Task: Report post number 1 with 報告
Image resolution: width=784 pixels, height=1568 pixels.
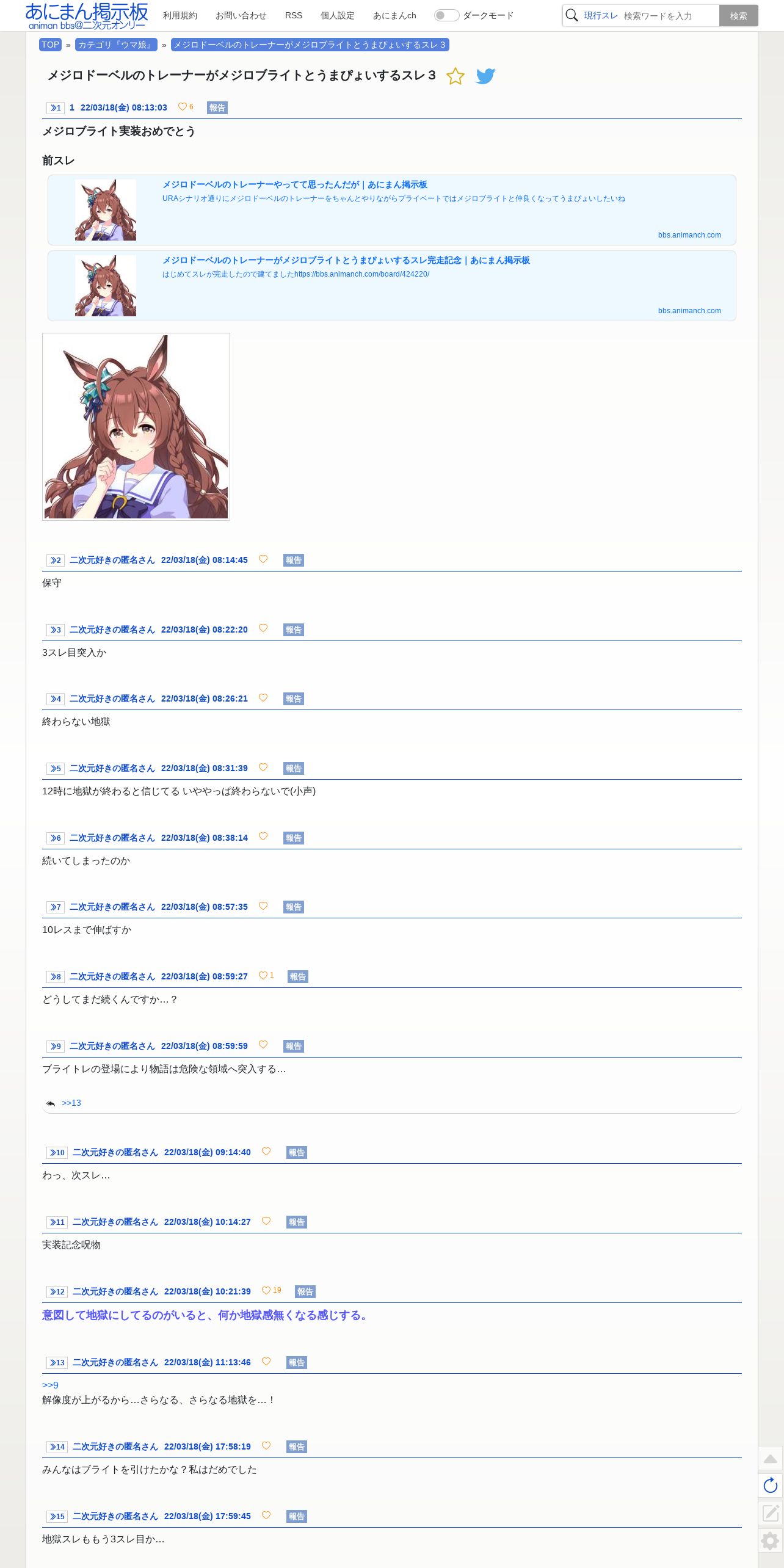Action: [x=217, y=107]
